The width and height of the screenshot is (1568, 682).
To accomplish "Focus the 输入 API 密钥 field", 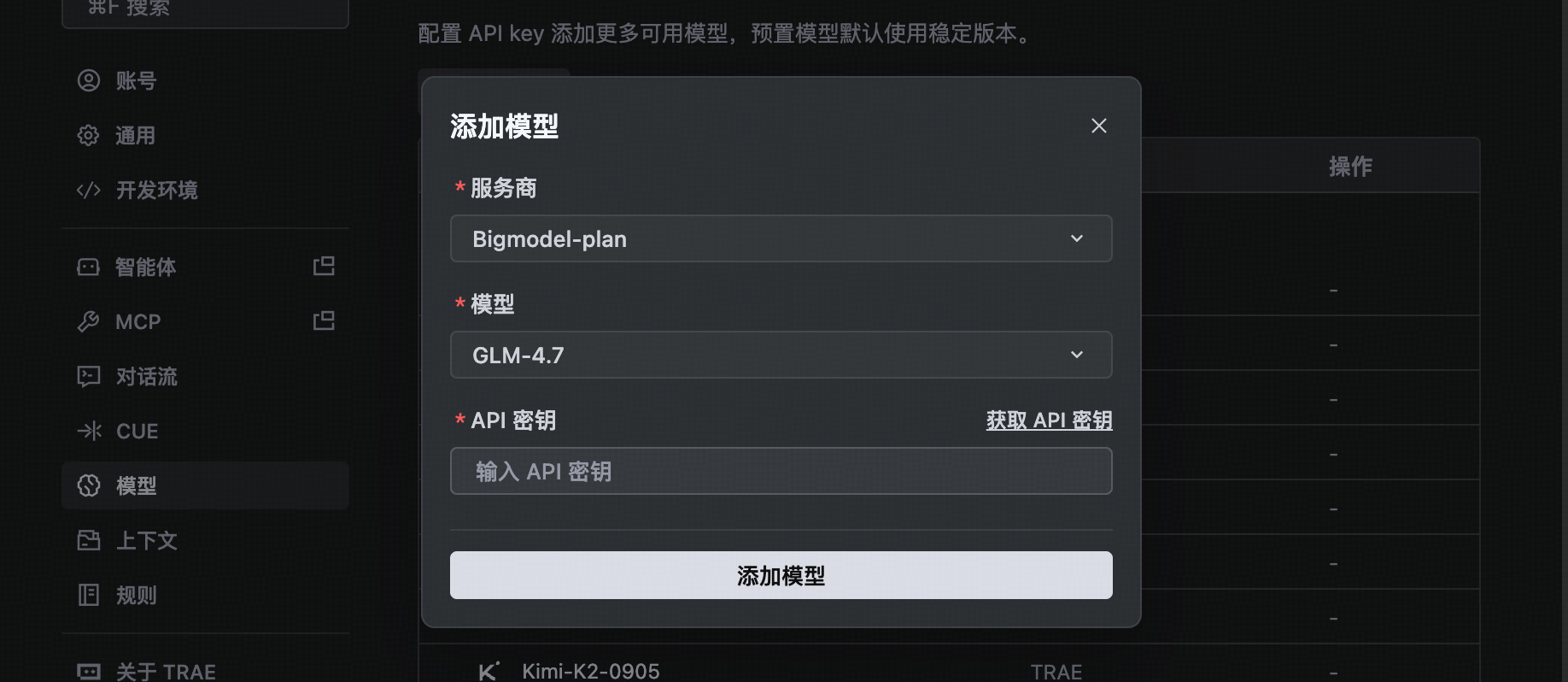I will pos(780,471).
